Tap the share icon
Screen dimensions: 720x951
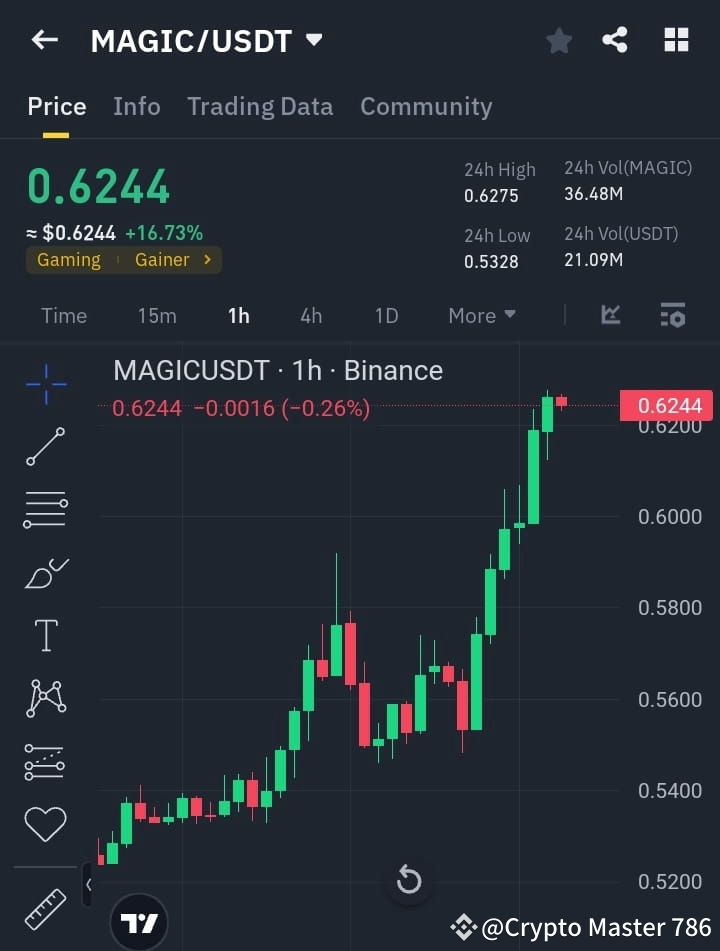tap(617, 40)
